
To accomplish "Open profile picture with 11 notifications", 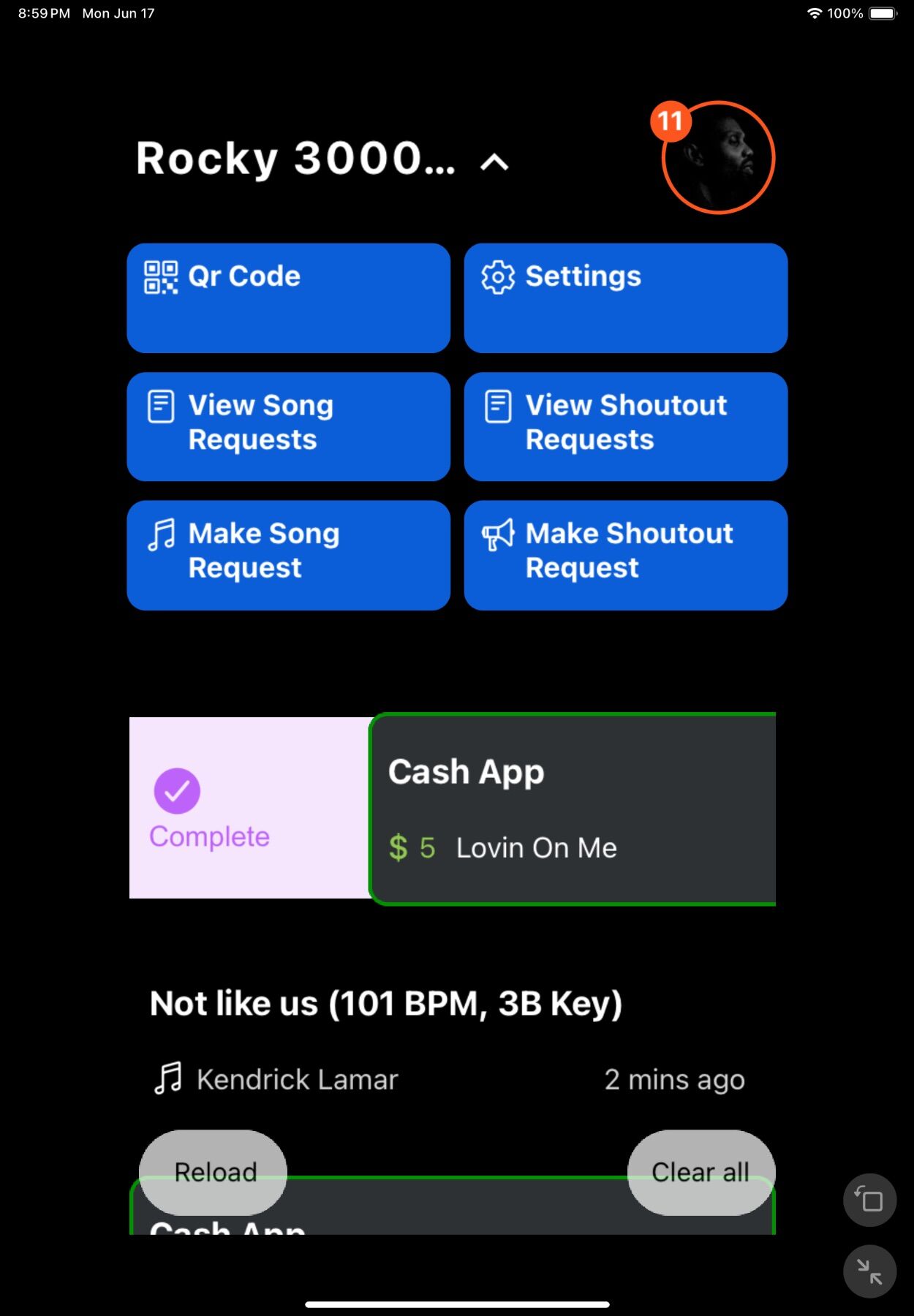I will point(717,158).
